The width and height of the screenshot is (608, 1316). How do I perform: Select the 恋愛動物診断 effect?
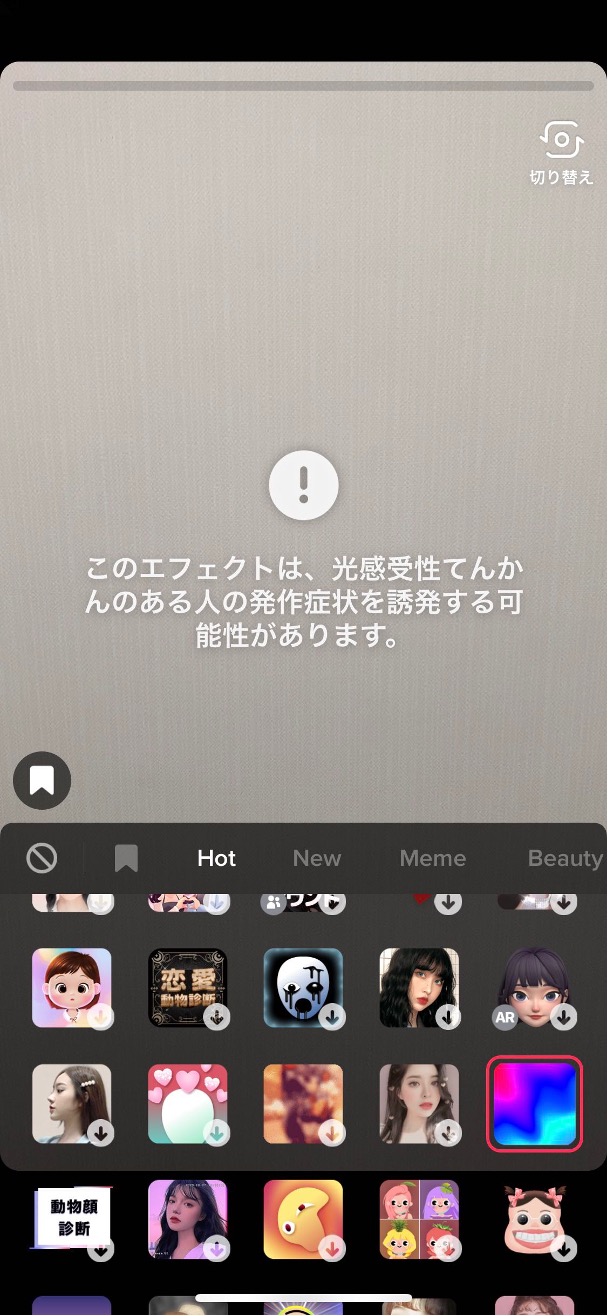[x=188, y=988]
